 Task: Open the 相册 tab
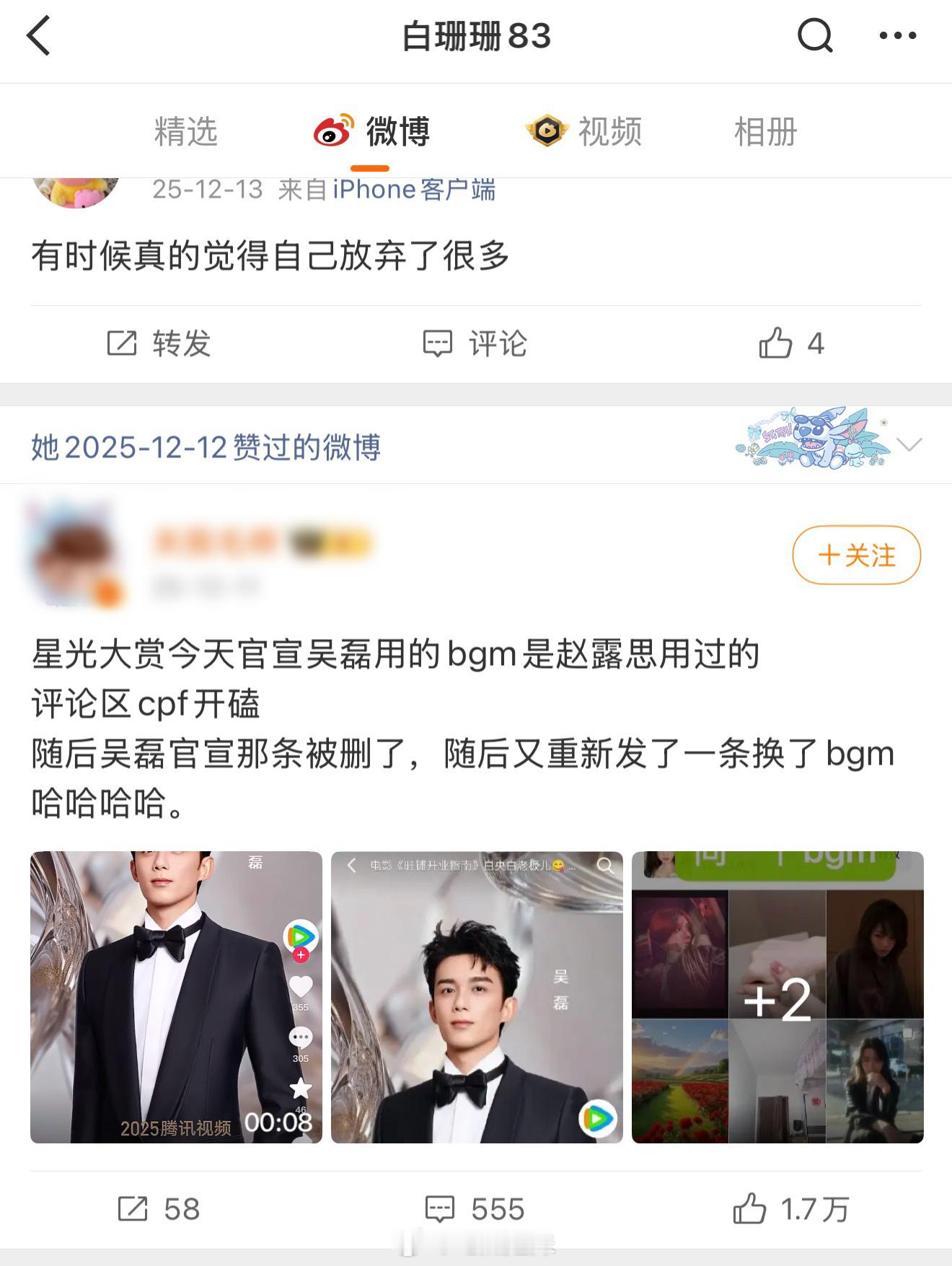coord(764,131)
